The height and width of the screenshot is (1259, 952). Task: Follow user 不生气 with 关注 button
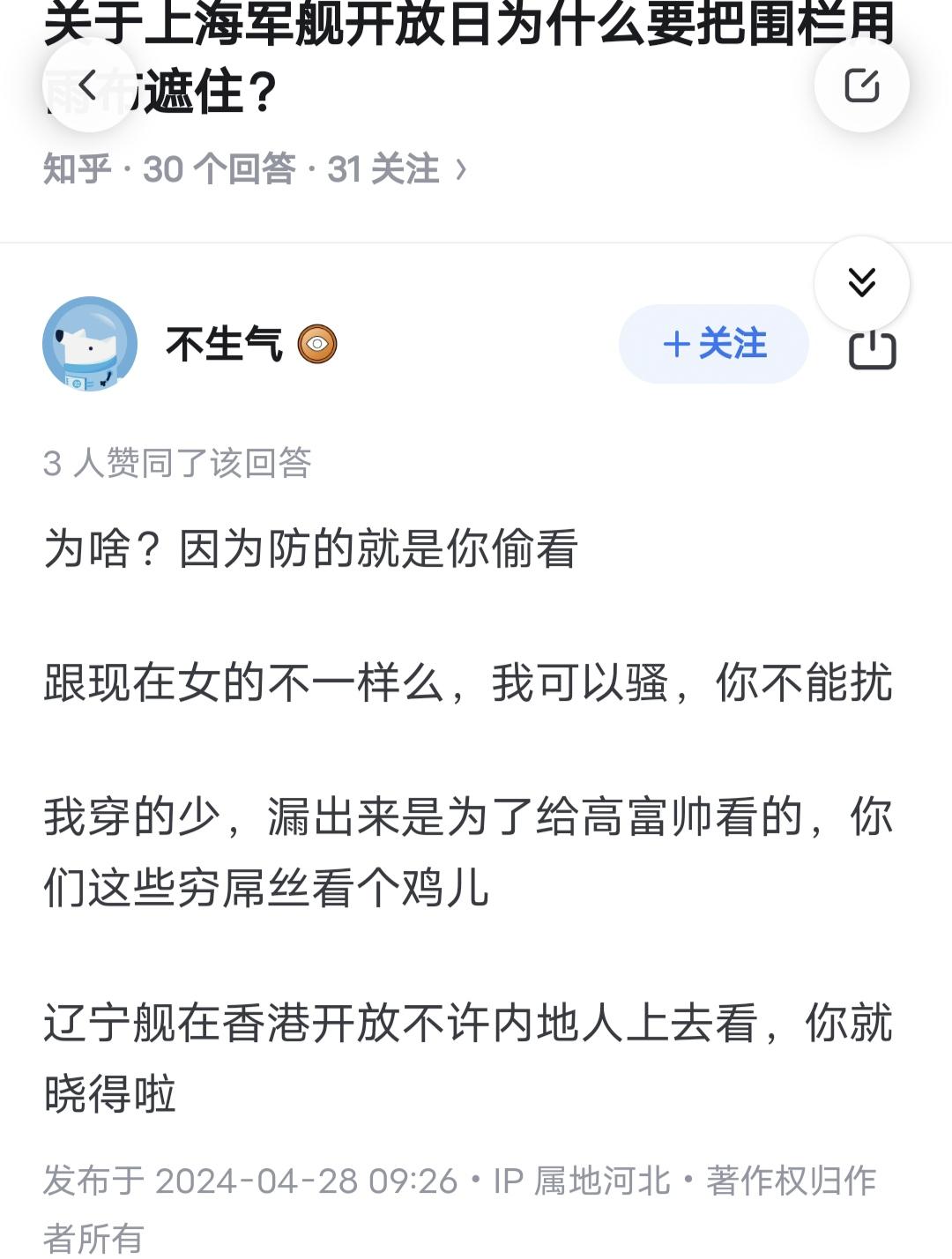click(x=713, y=344)
